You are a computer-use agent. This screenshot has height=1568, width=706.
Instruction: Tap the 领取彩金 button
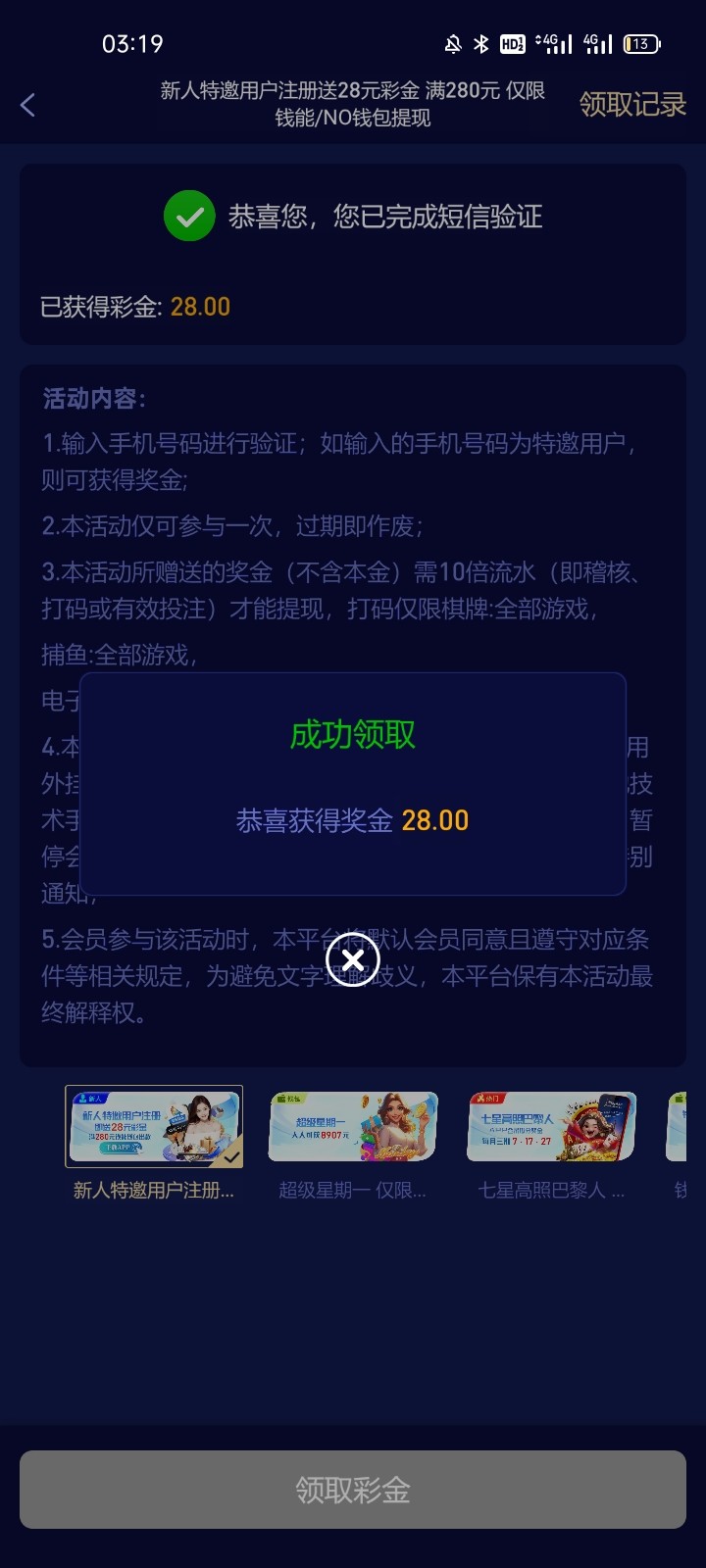tap(353, 1490)
